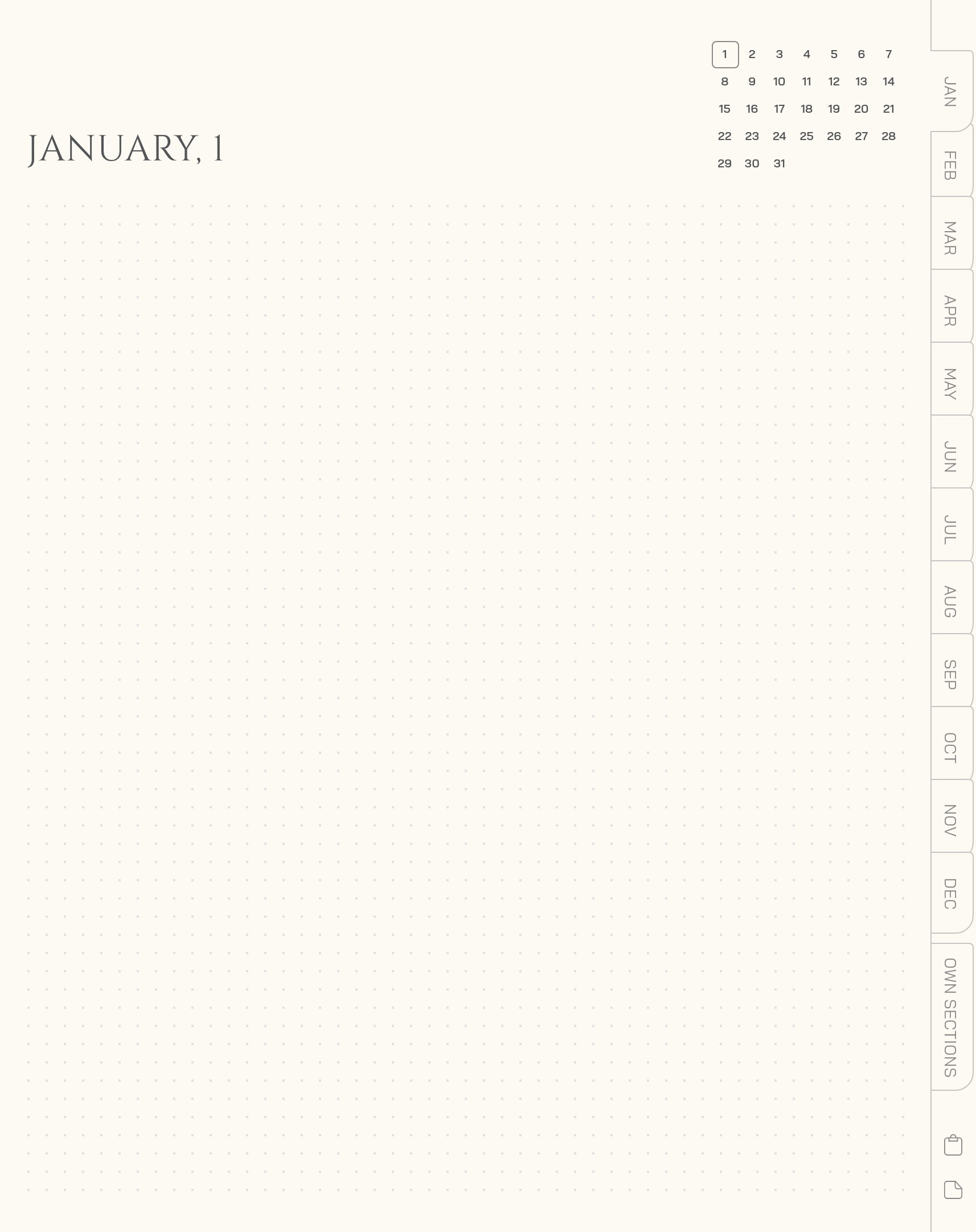Select the JAN tab
Screen dimensions: 976x1232
[x=950, y=92]
